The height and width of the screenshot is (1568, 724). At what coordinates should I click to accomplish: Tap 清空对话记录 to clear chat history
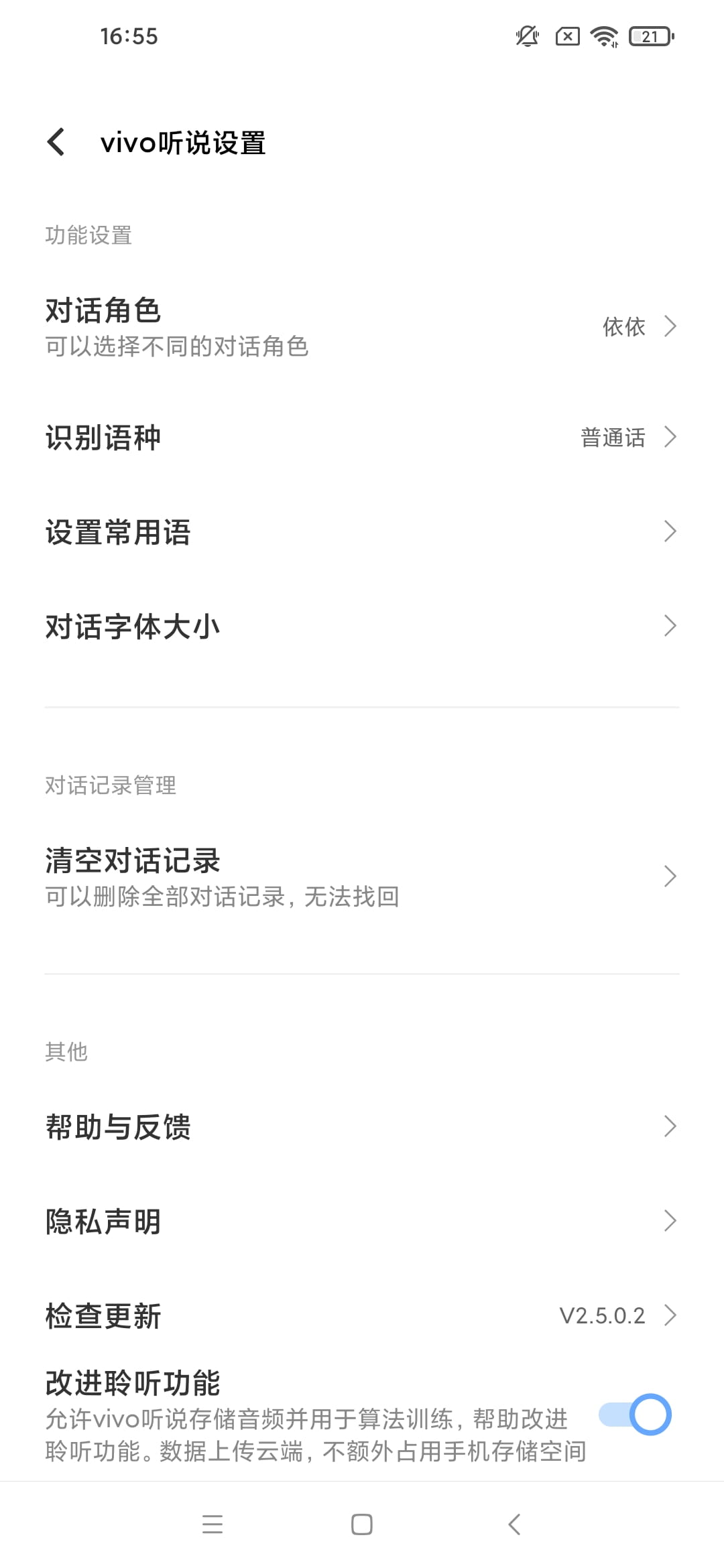point(362,875)
